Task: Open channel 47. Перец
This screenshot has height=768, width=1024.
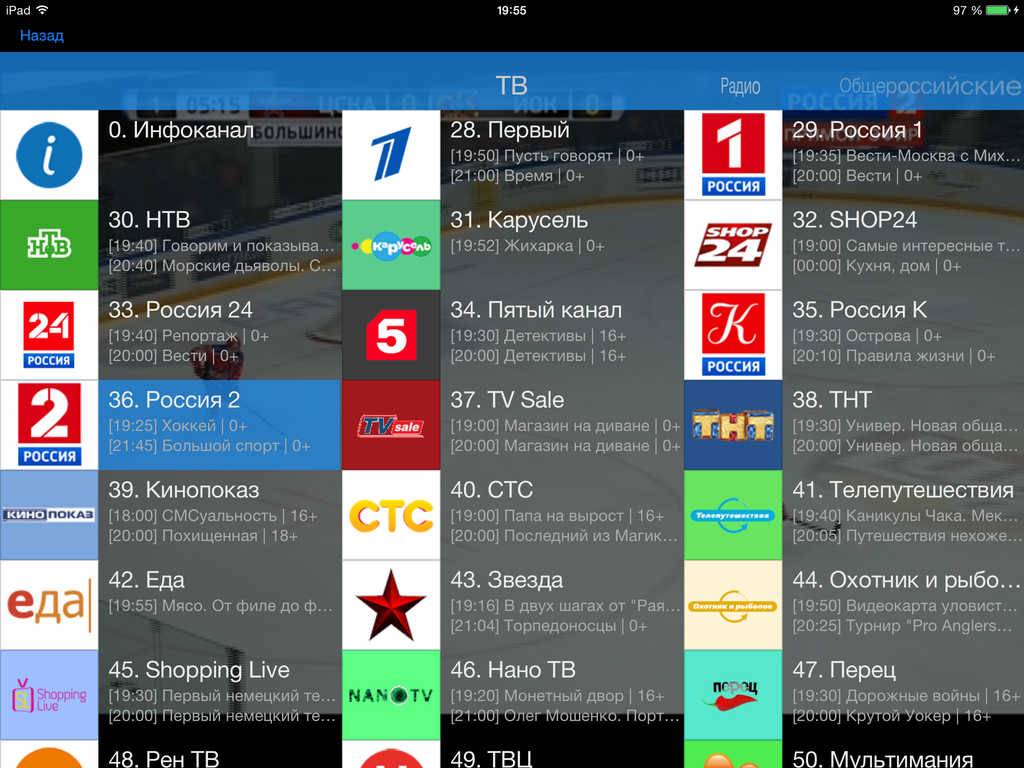Action: (854, 695)
